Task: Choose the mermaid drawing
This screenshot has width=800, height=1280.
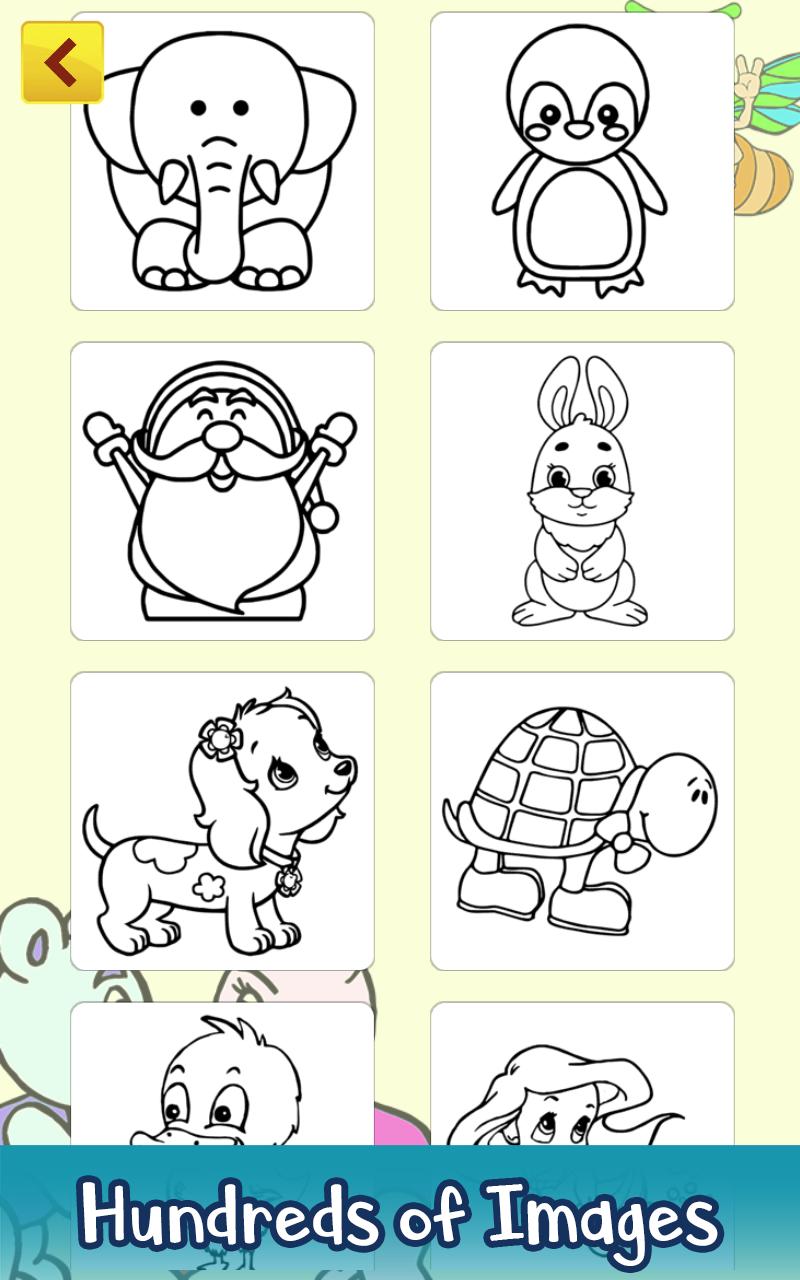Action: (x=582, y=1075)
